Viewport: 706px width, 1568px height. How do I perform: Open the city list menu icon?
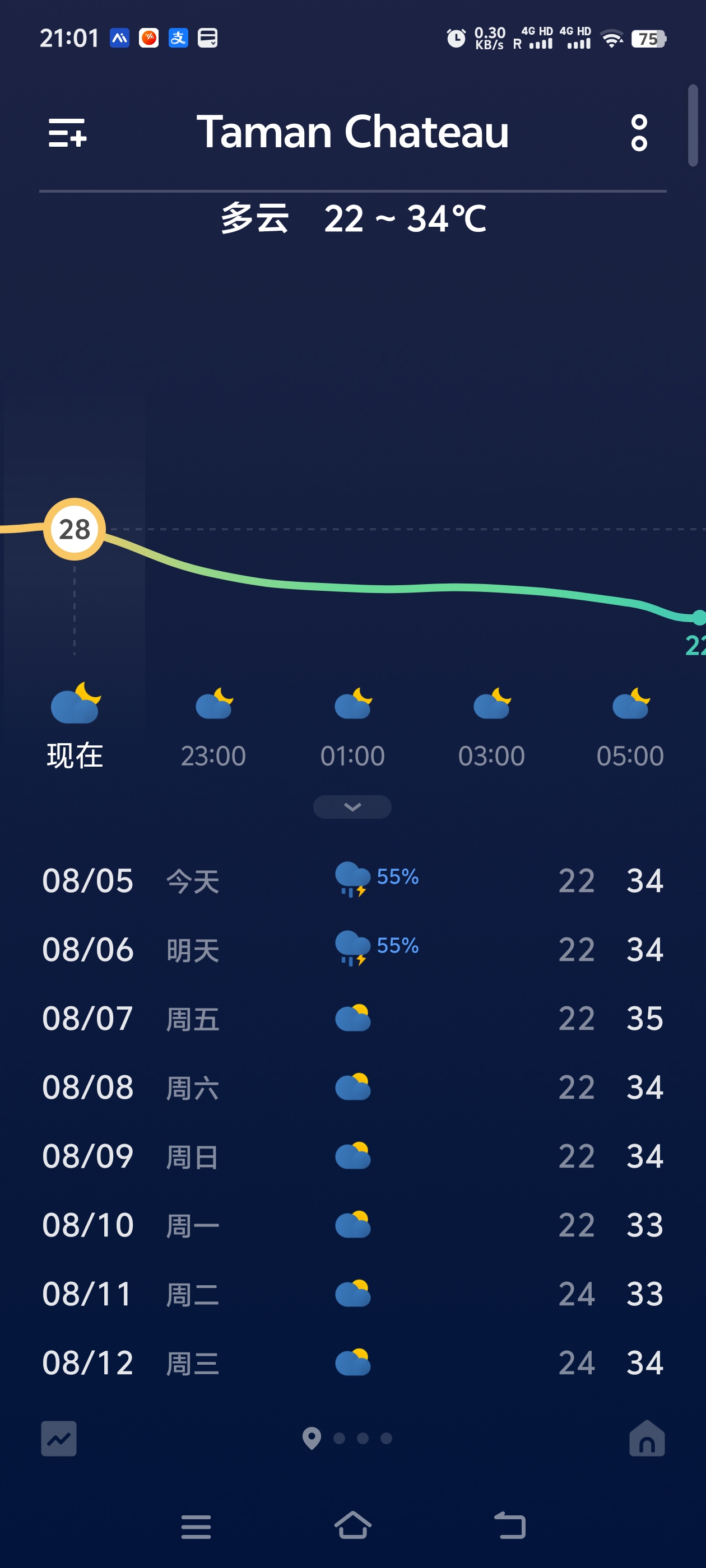click(67, 133)
